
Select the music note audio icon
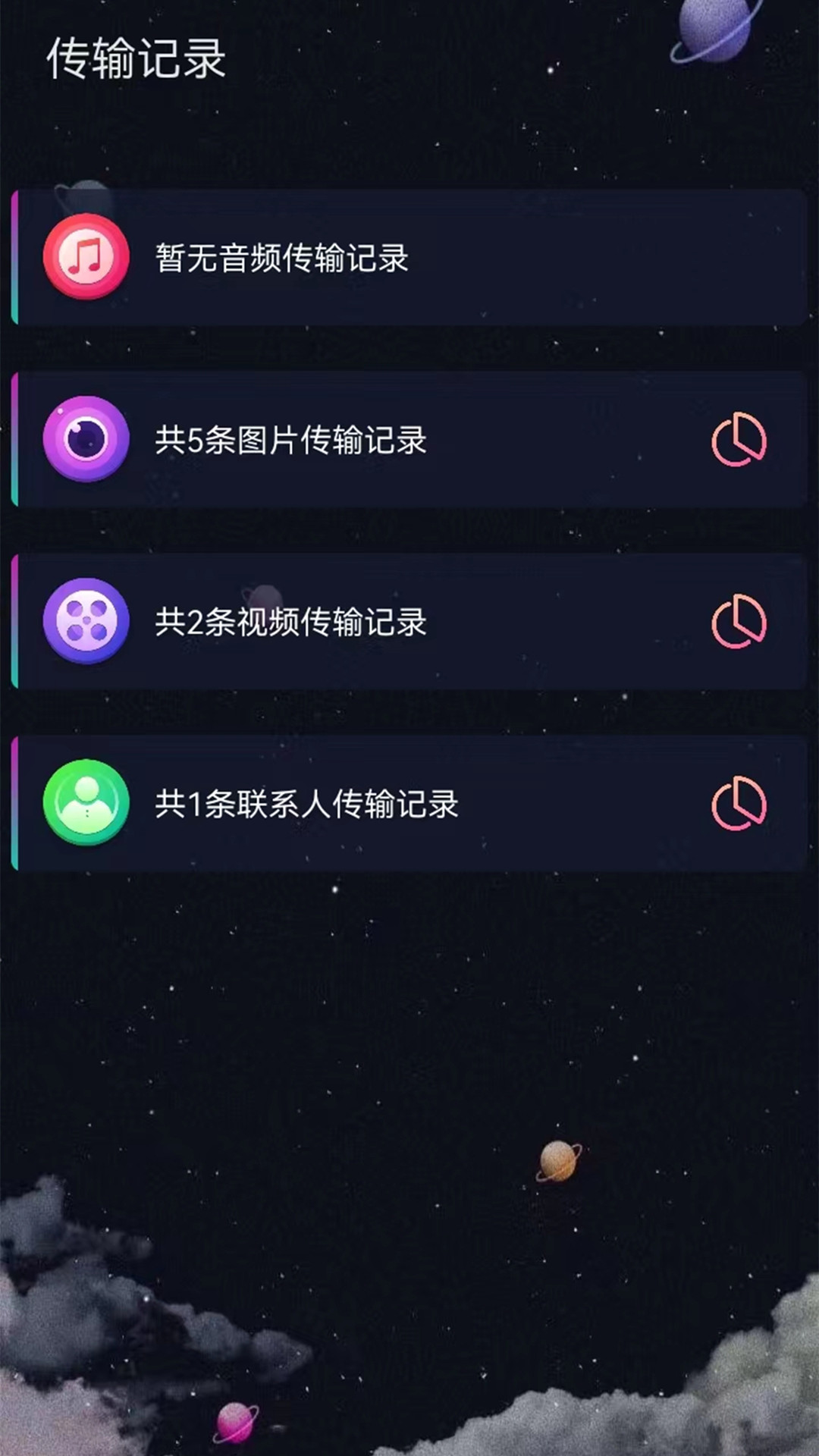[86, 258]
